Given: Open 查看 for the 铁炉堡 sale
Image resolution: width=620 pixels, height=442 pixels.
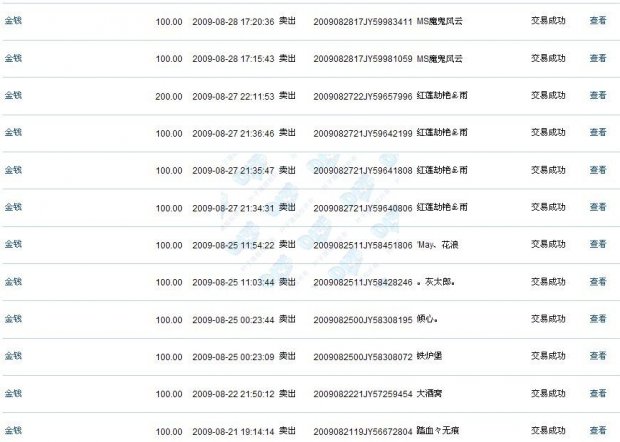Looking at the screenshot, I should (597, 356).
